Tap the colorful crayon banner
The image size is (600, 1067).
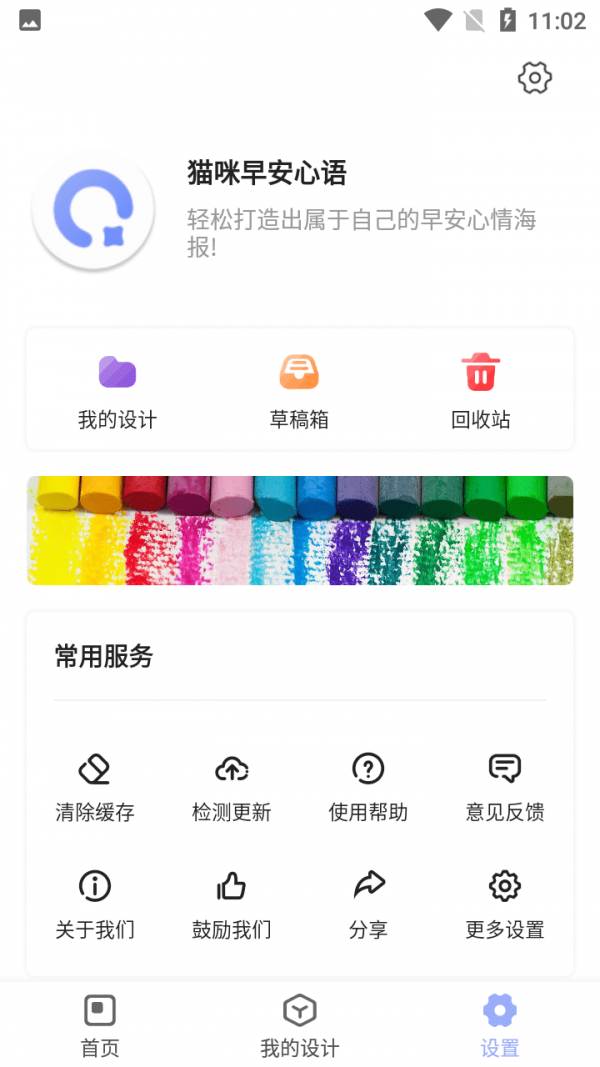[300, 530]
